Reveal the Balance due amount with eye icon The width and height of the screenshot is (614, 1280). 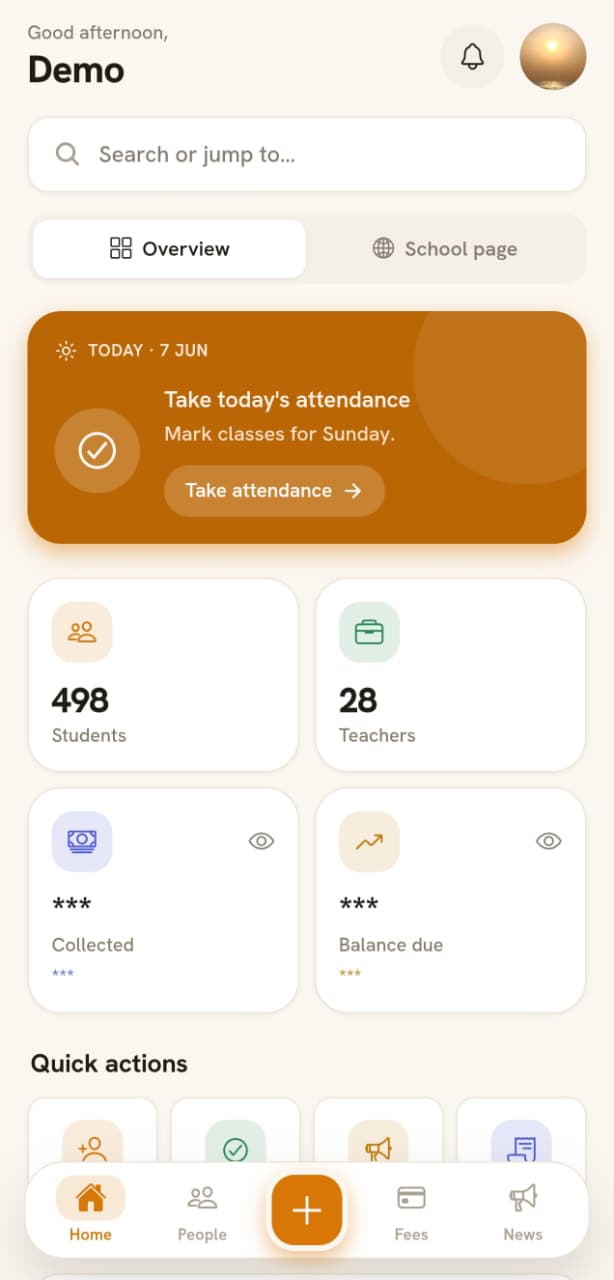tap(549, 841)
